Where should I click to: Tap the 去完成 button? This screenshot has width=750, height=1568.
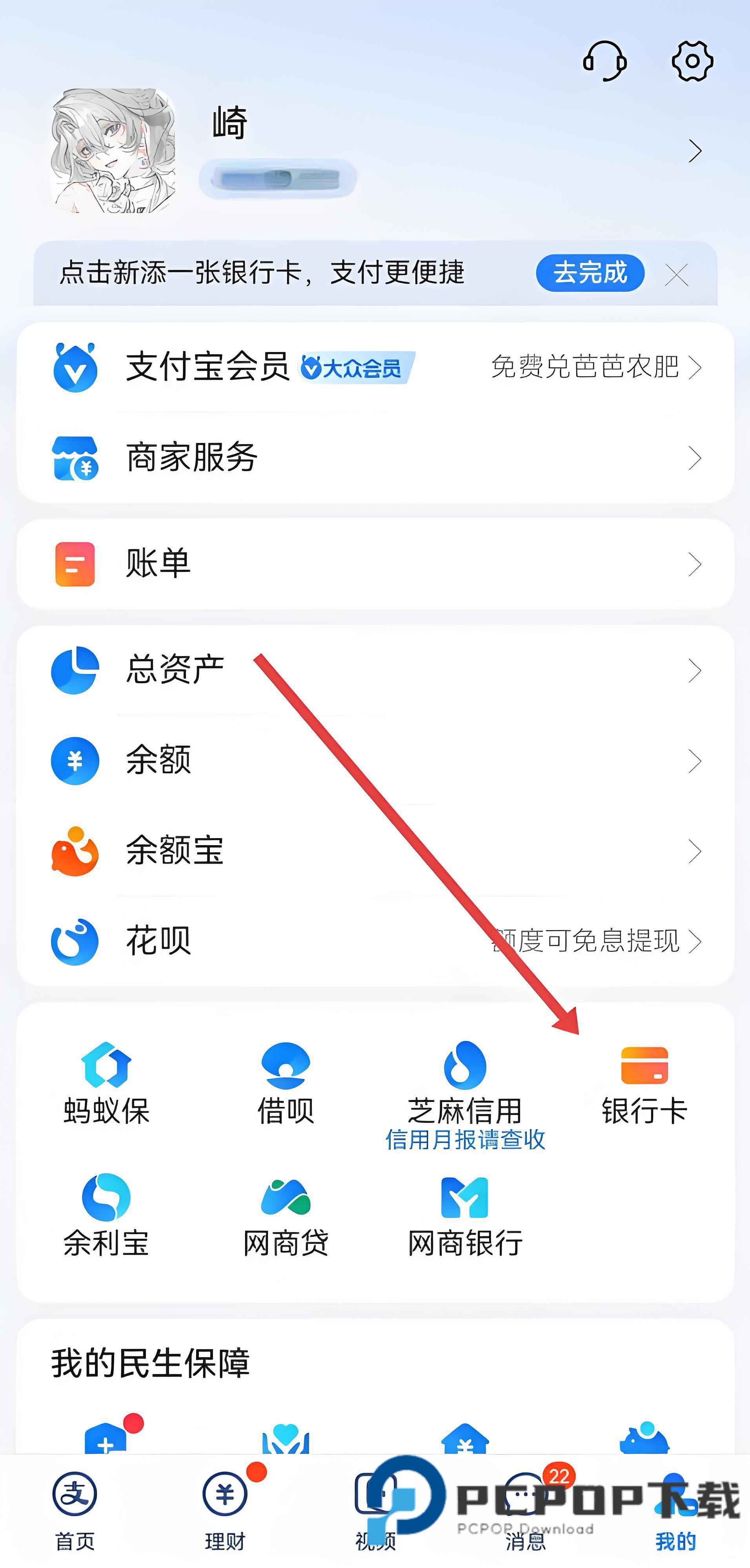(x=590, y=273)
